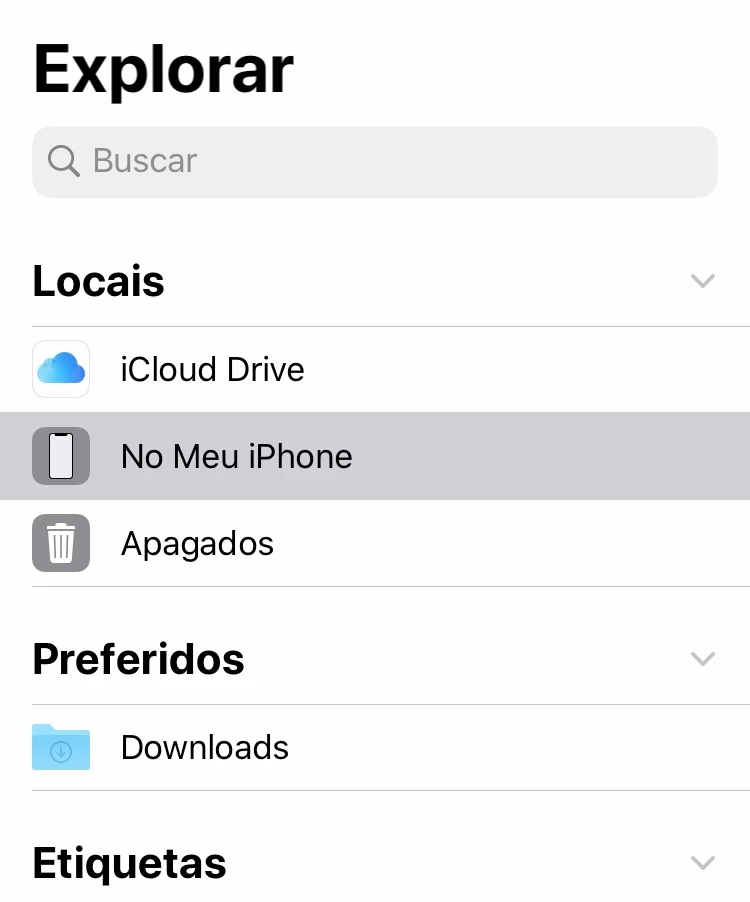Collapse the Etiquetas section

(x=703, y=862)
